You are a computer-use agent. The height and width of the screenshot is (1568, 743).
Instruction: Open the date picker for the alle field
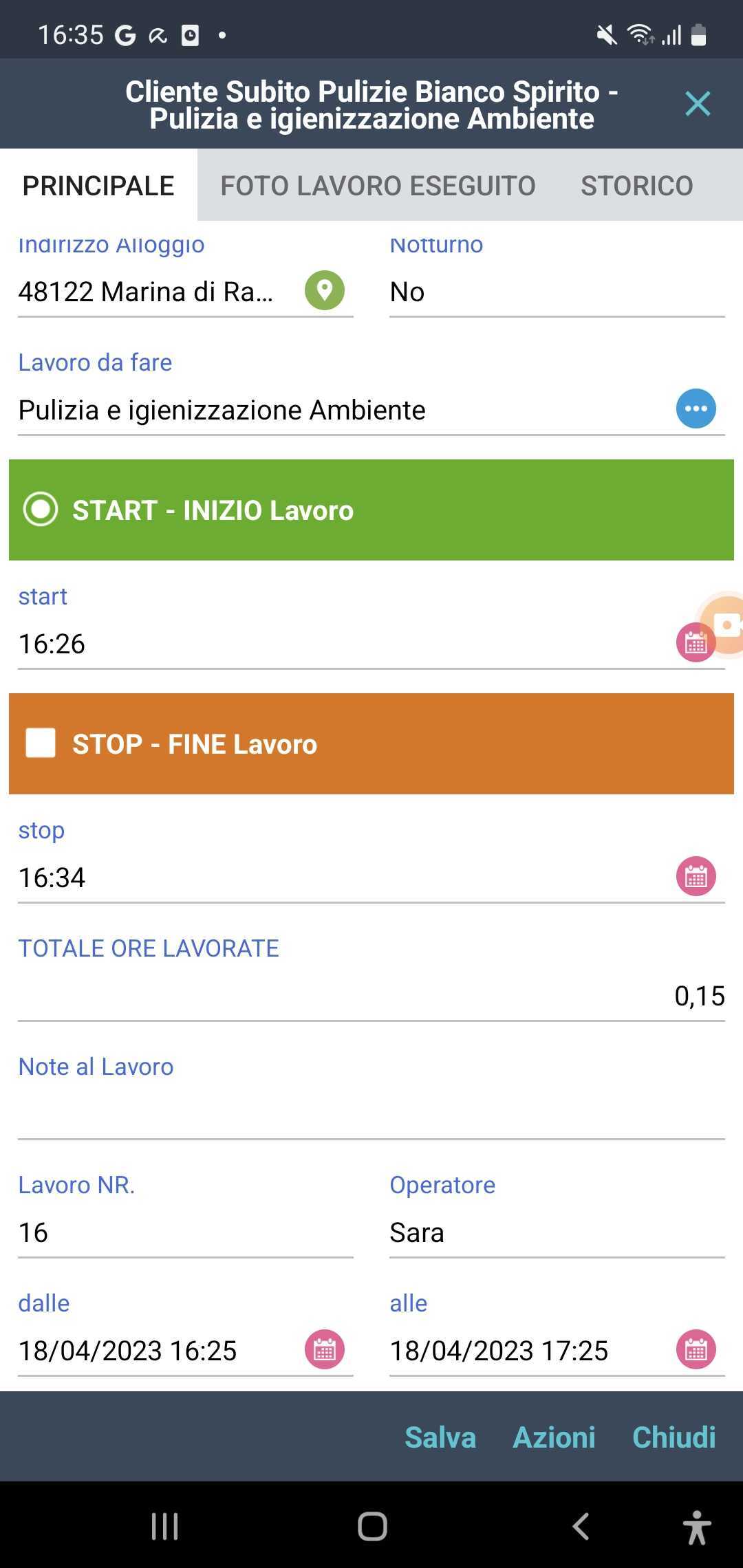pos(696,1349)
